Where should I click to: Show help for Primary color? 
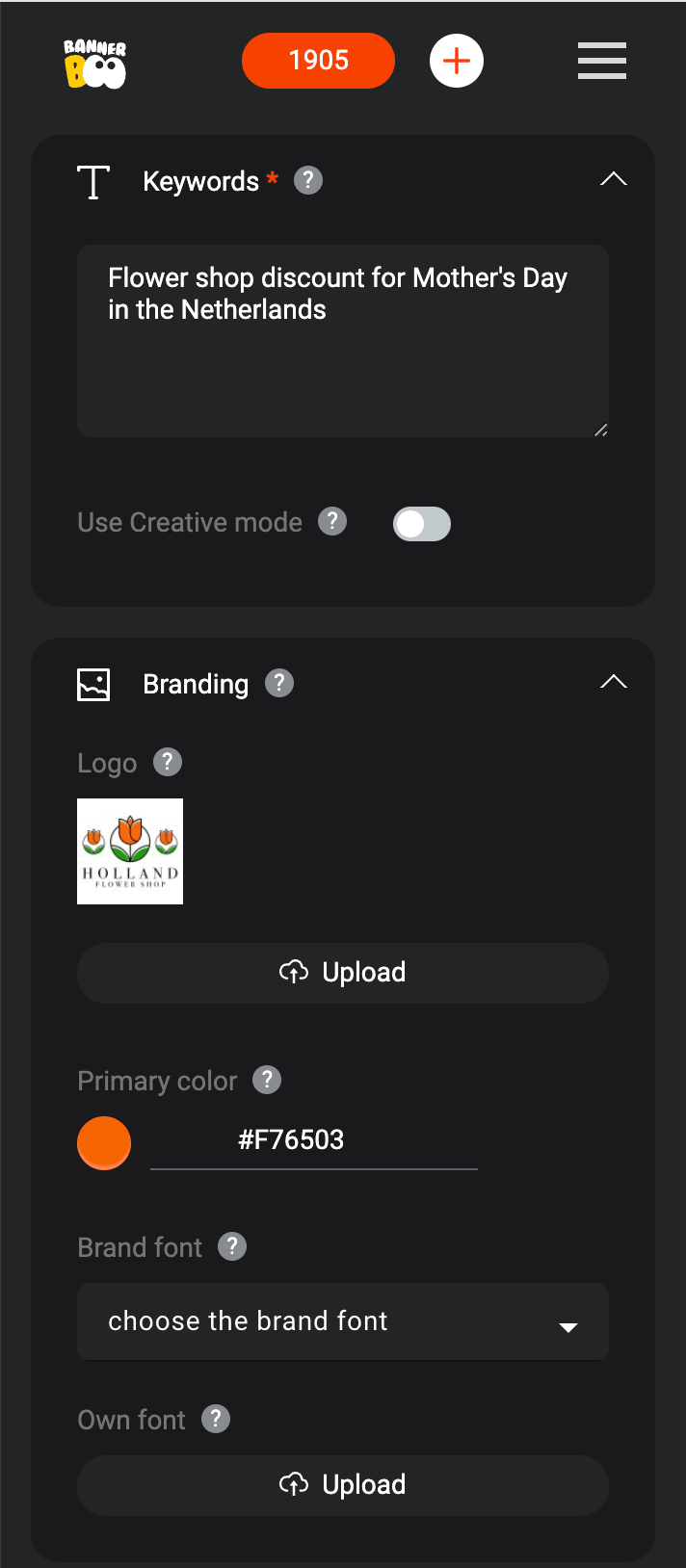[267, 1080]
